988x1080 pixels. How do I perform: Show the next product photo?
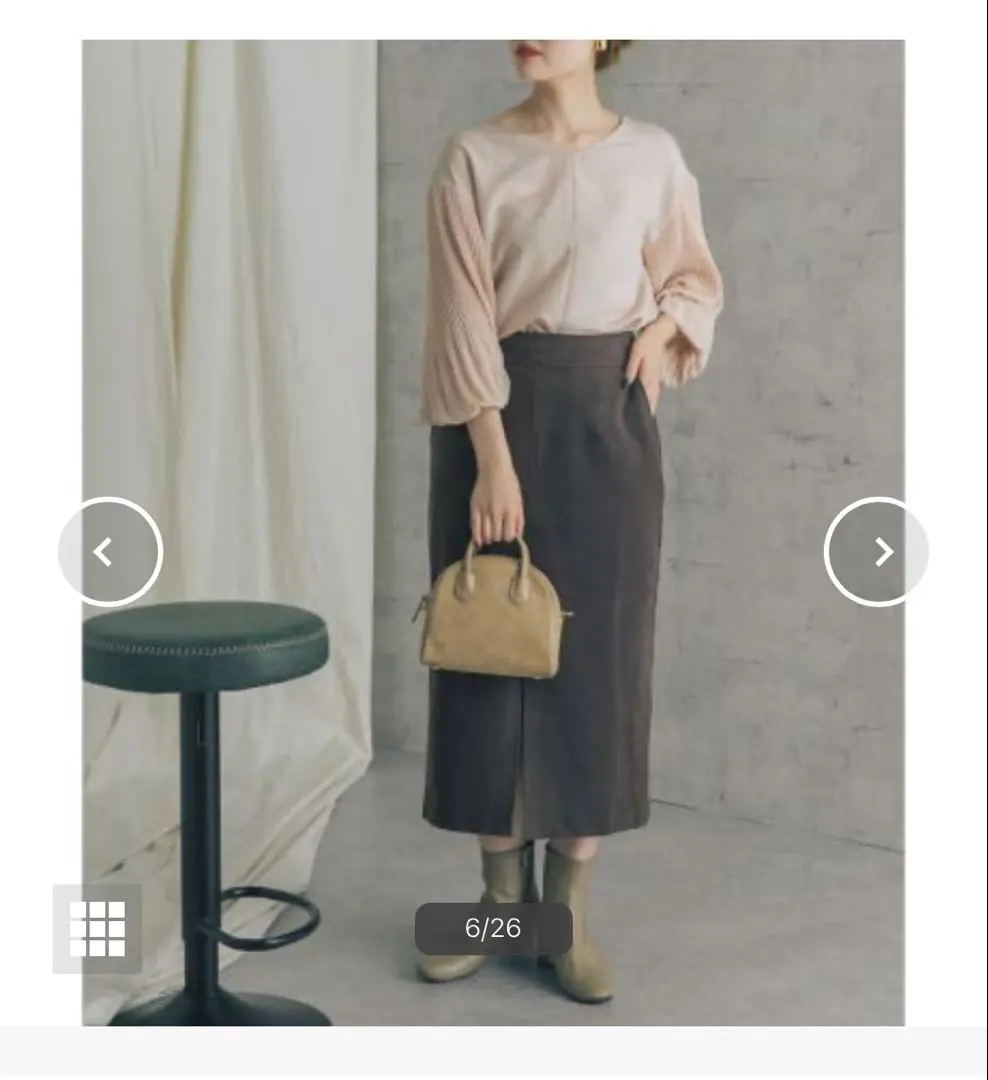point(876,552)
